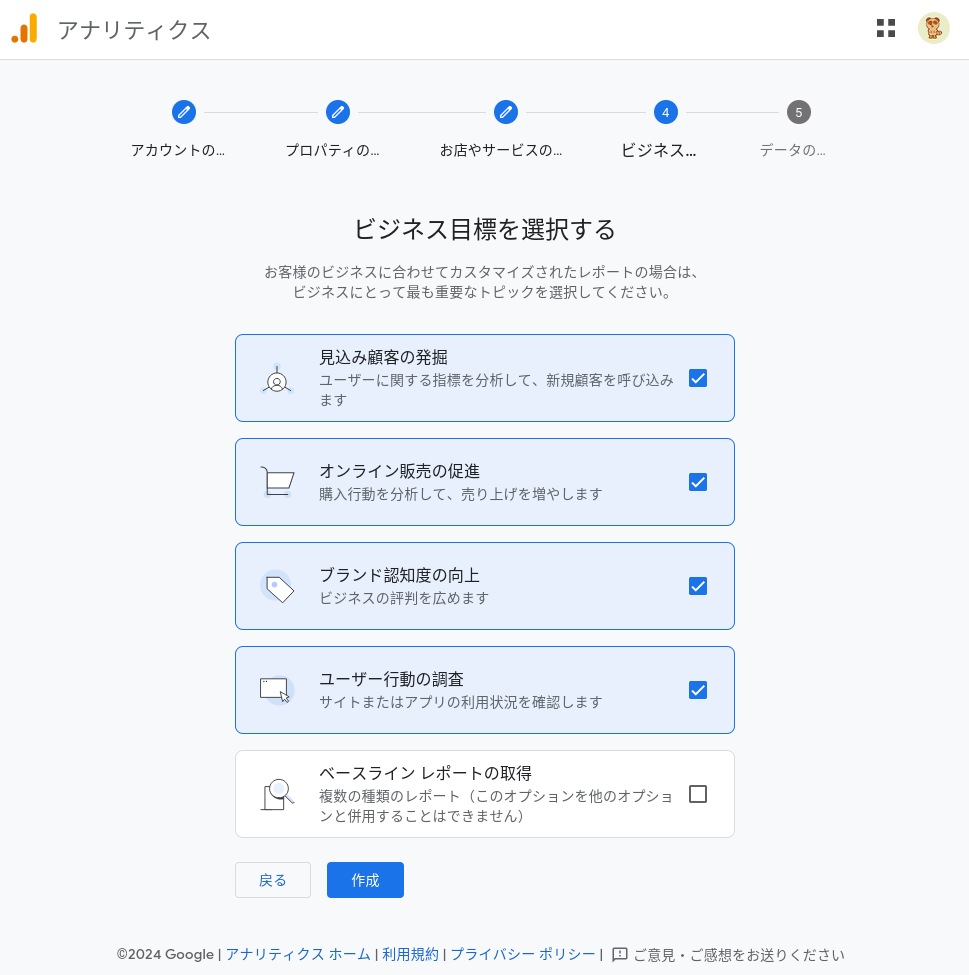
Task: View the 利用規約 link
Action: (x=410, y=954)
